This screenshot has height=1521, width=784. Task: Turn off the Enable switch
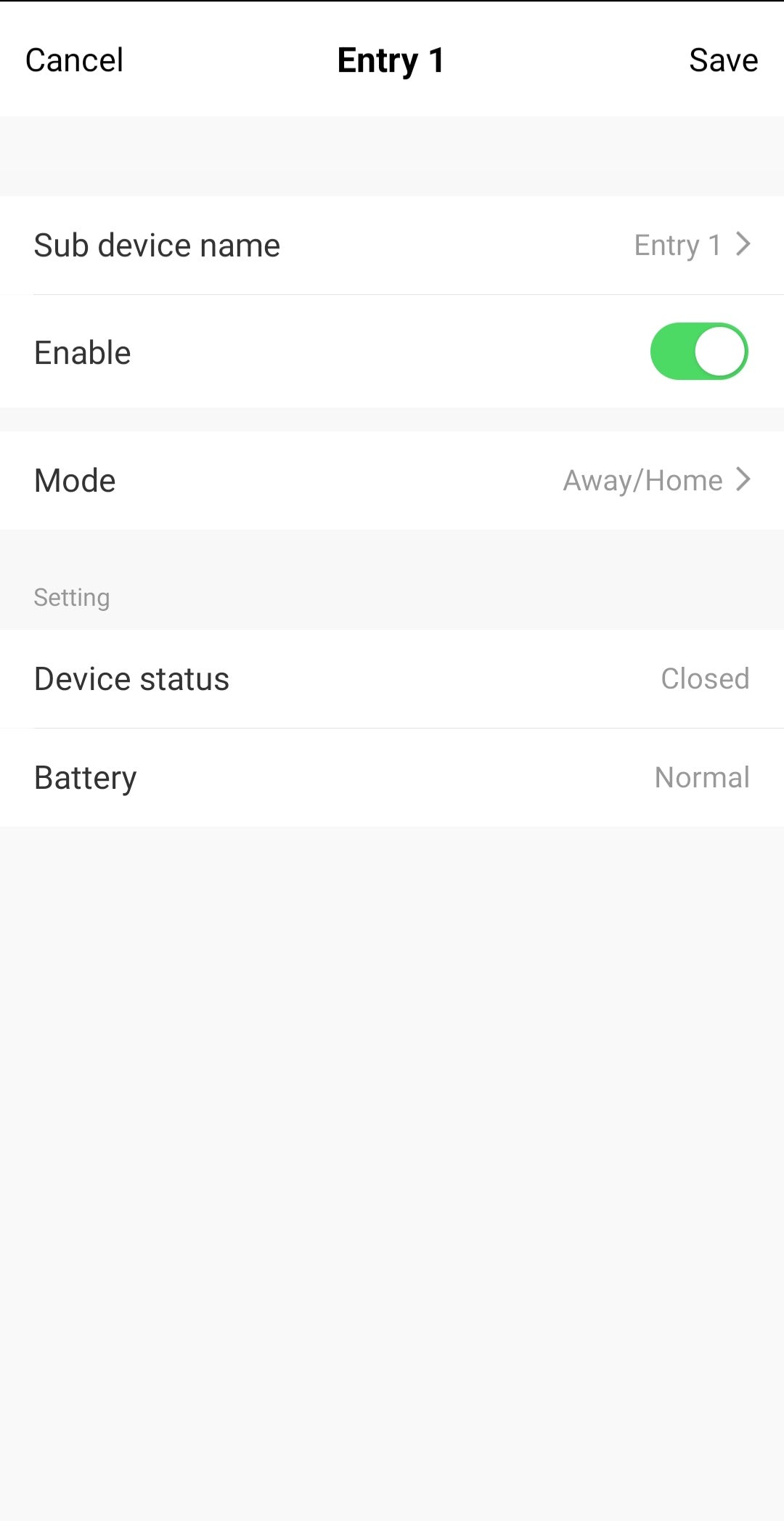coord(698,352)
